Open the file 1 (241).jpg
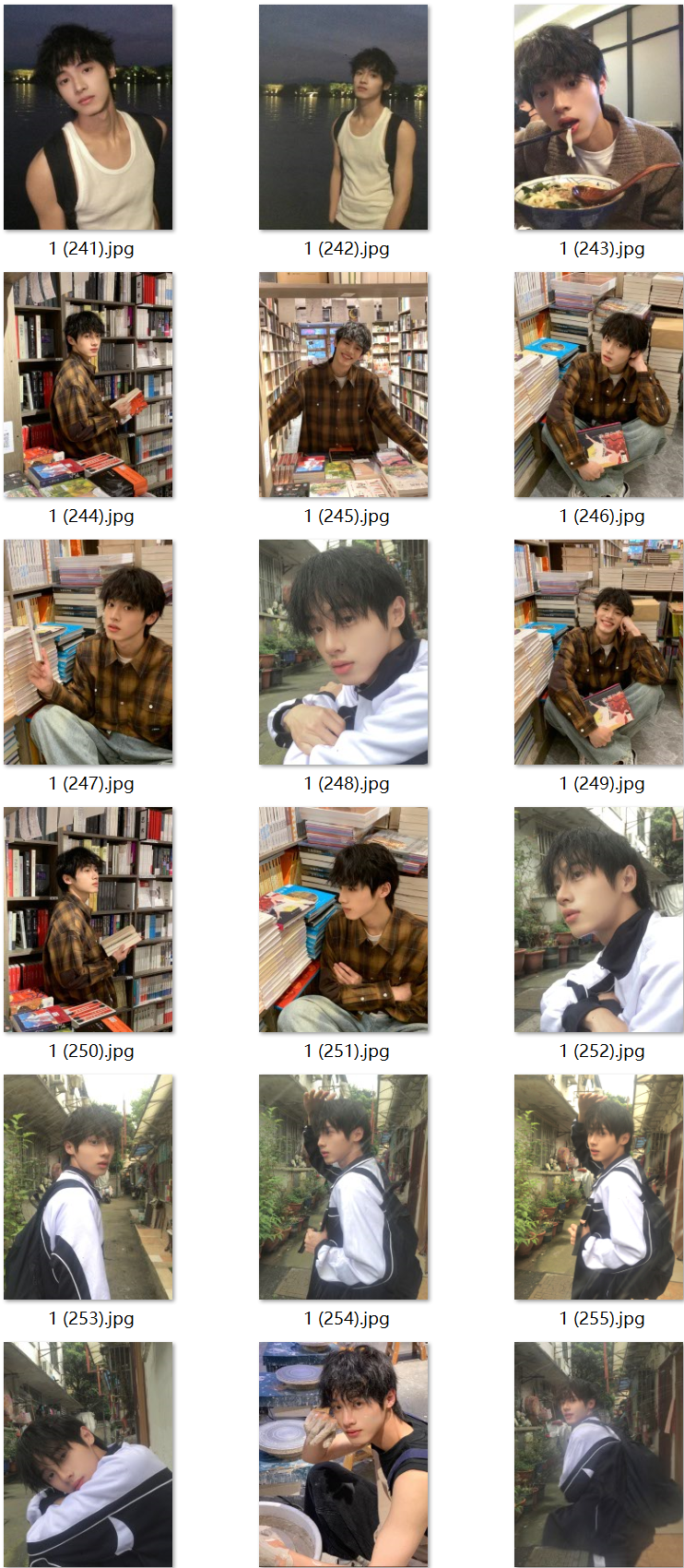The height and width of the screenshot is (1568, 684). [x=88, y=117]
